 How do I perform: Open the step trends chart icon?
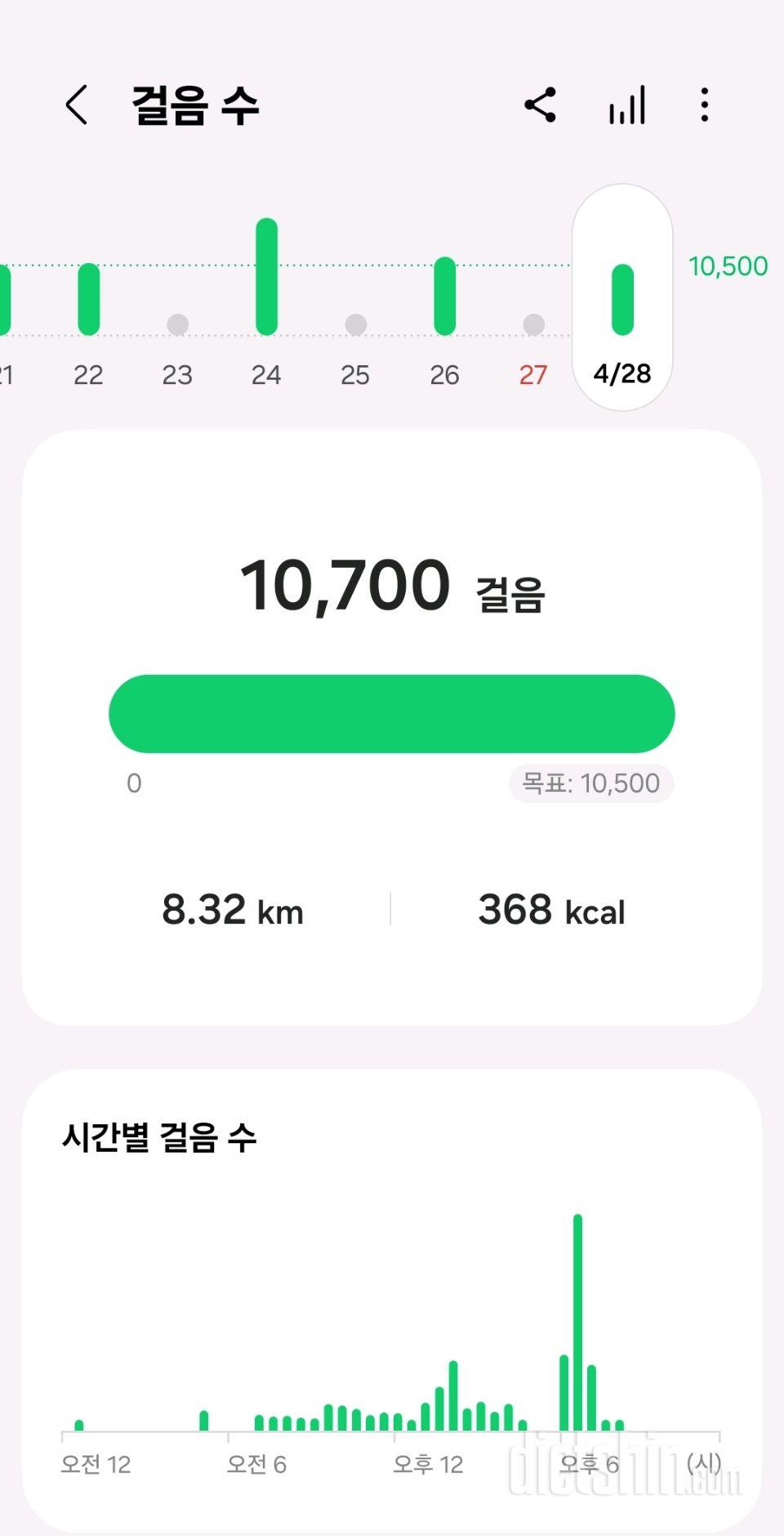[x=627, y=105]
